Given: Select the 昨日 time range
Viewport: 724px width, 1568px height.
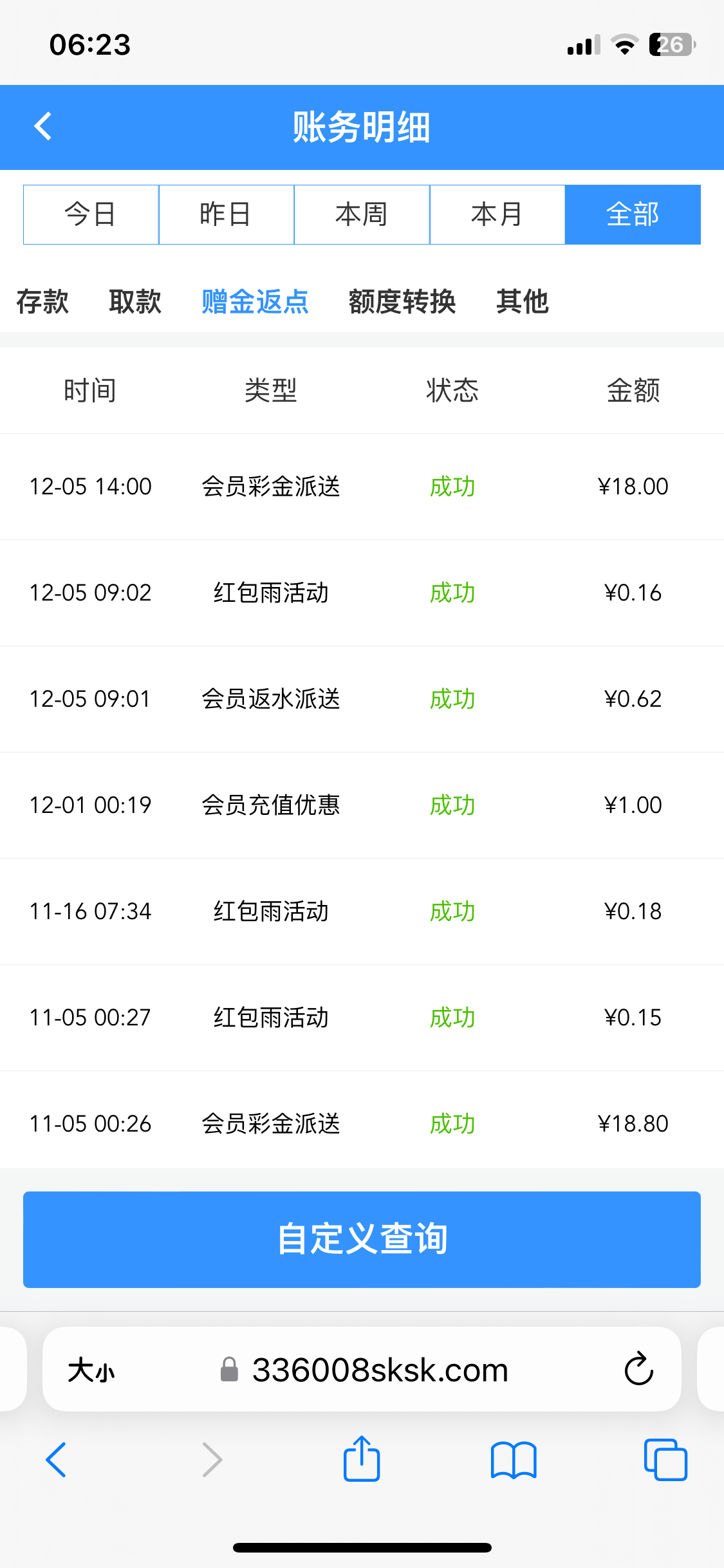Looking at the screenshot, I should point(226,214).
